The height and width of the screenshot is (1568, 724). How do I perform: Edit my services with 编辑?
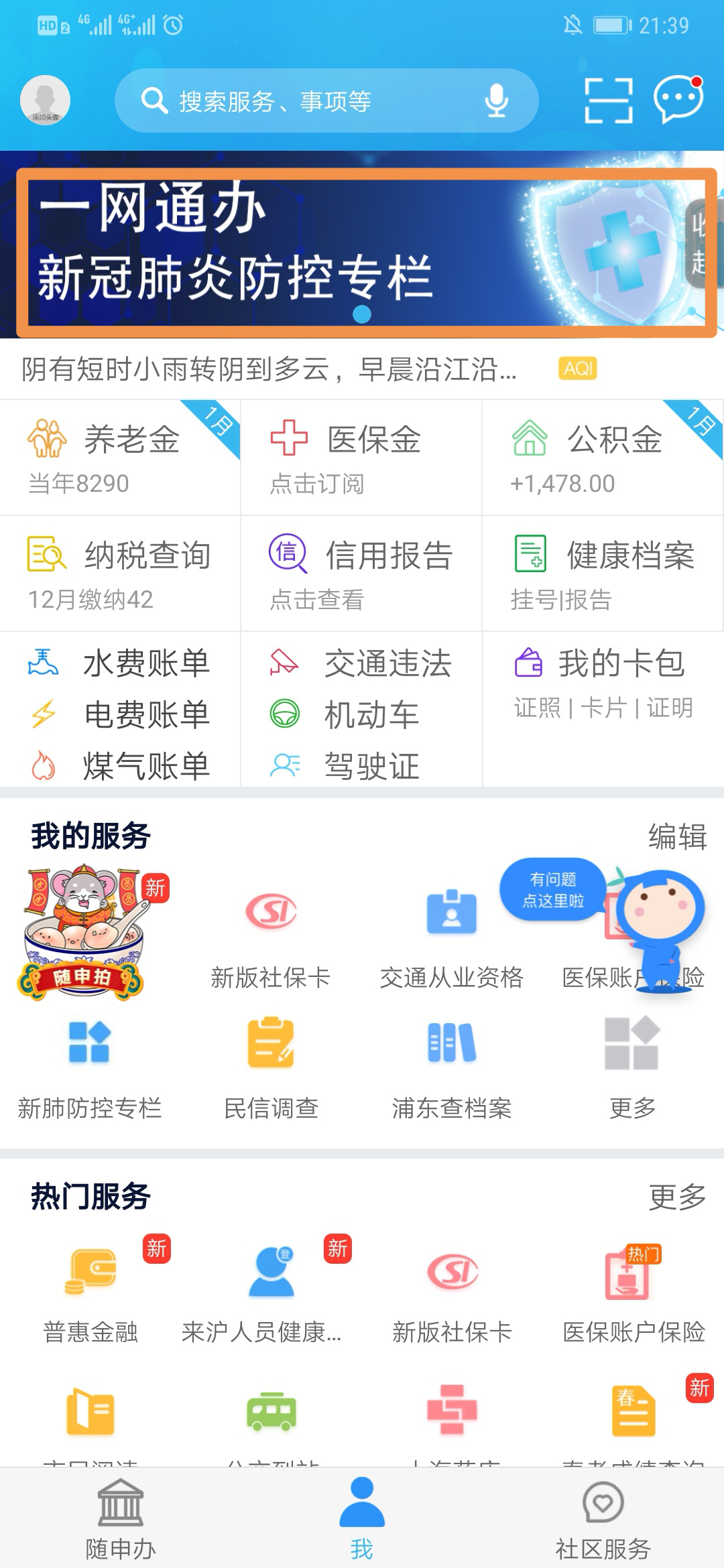pyautogui.click(x=677, y=836)
